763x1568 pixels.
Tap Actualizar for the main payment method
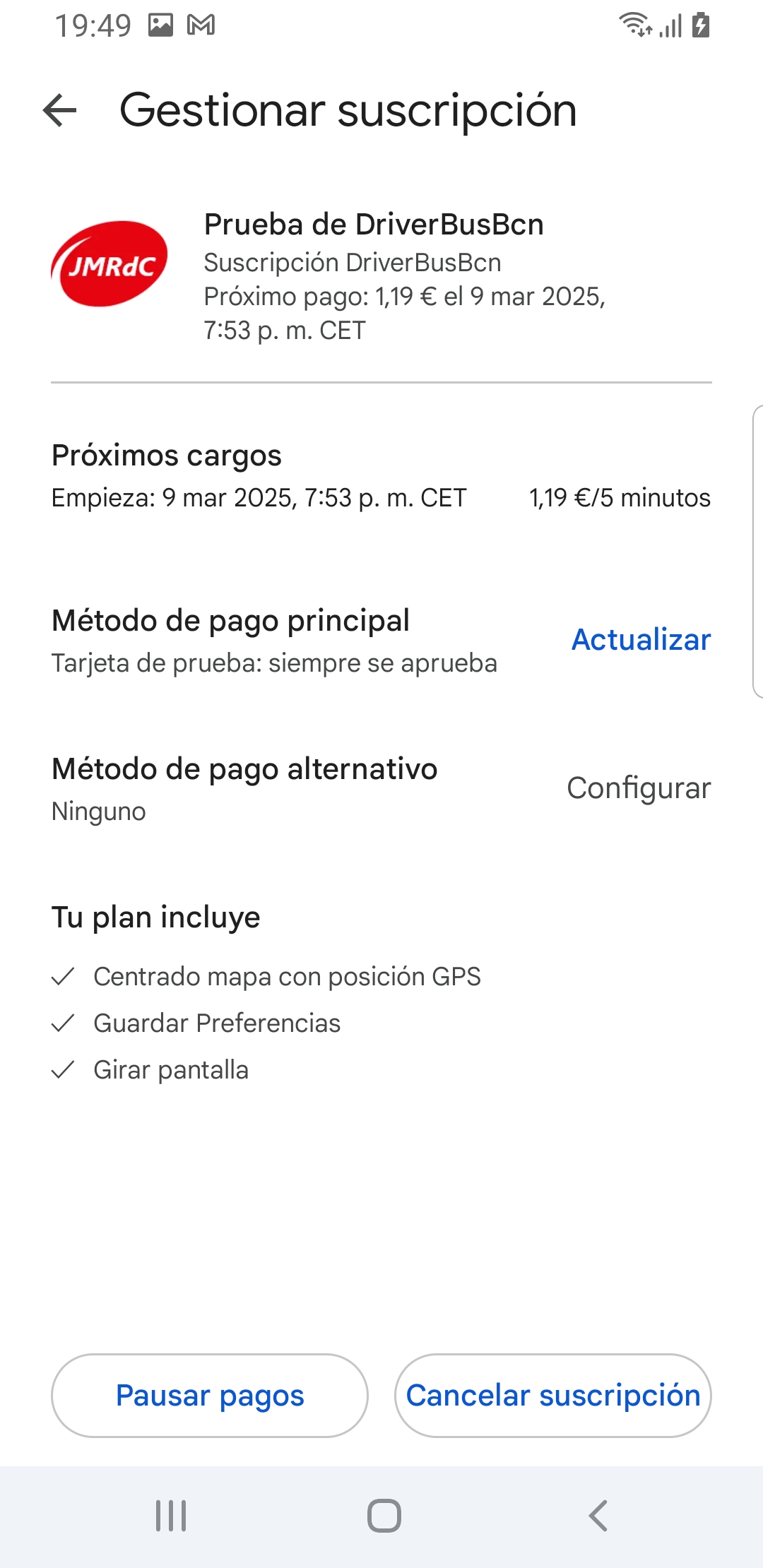click(641, 640)
